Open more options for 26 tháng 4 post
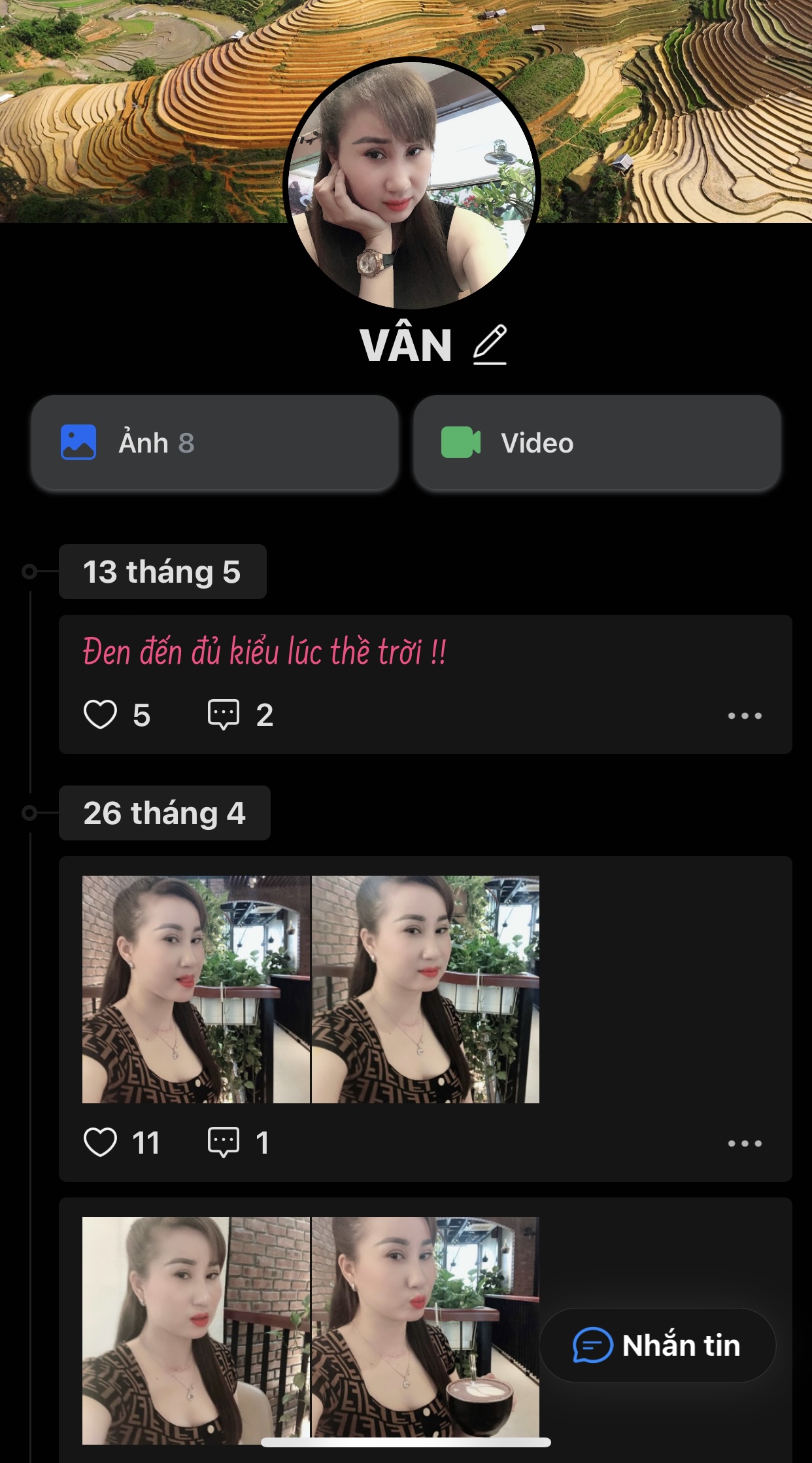Screen dimensions: 812x1463 (x=745, y=1143)
